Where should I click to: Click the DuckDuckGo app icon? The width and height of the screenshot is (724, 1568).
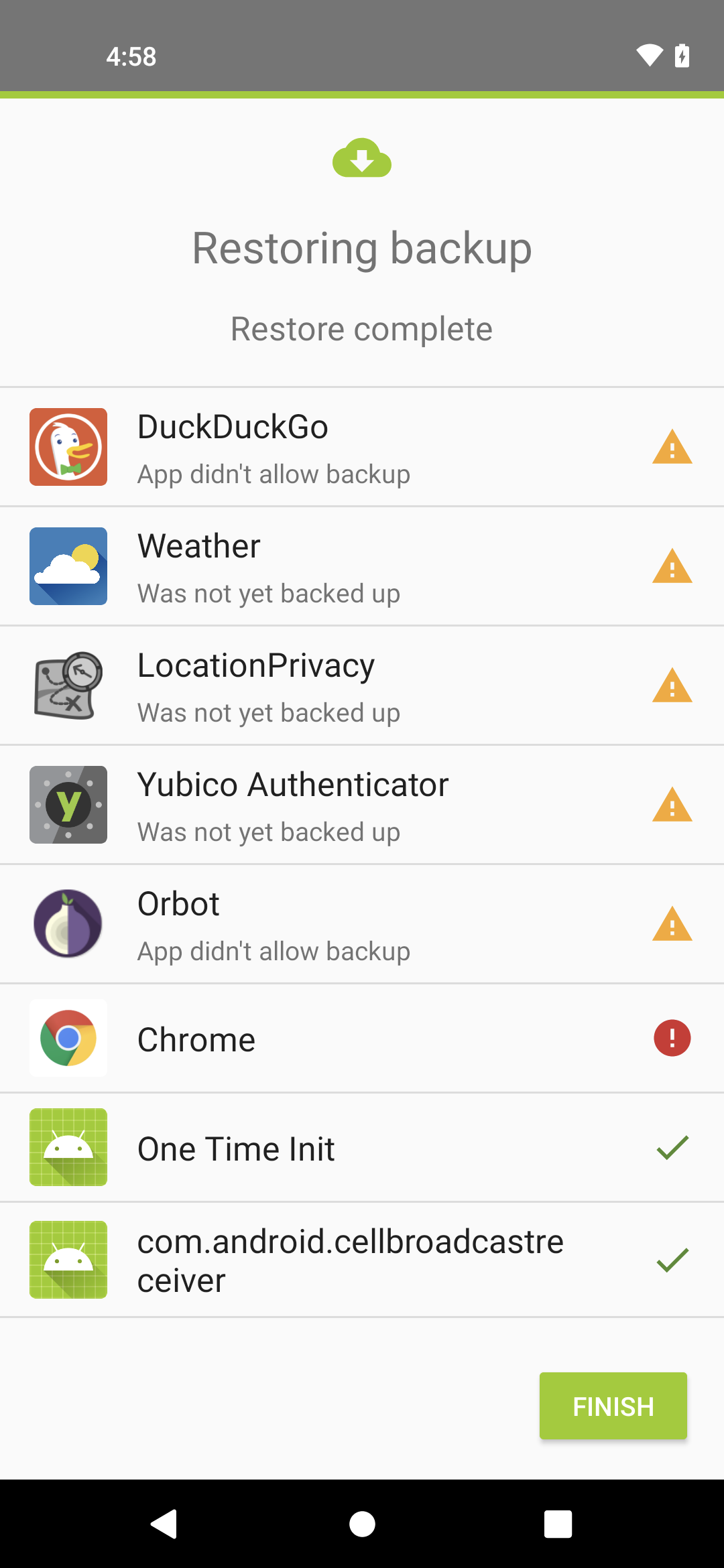[x=68, y=447]
